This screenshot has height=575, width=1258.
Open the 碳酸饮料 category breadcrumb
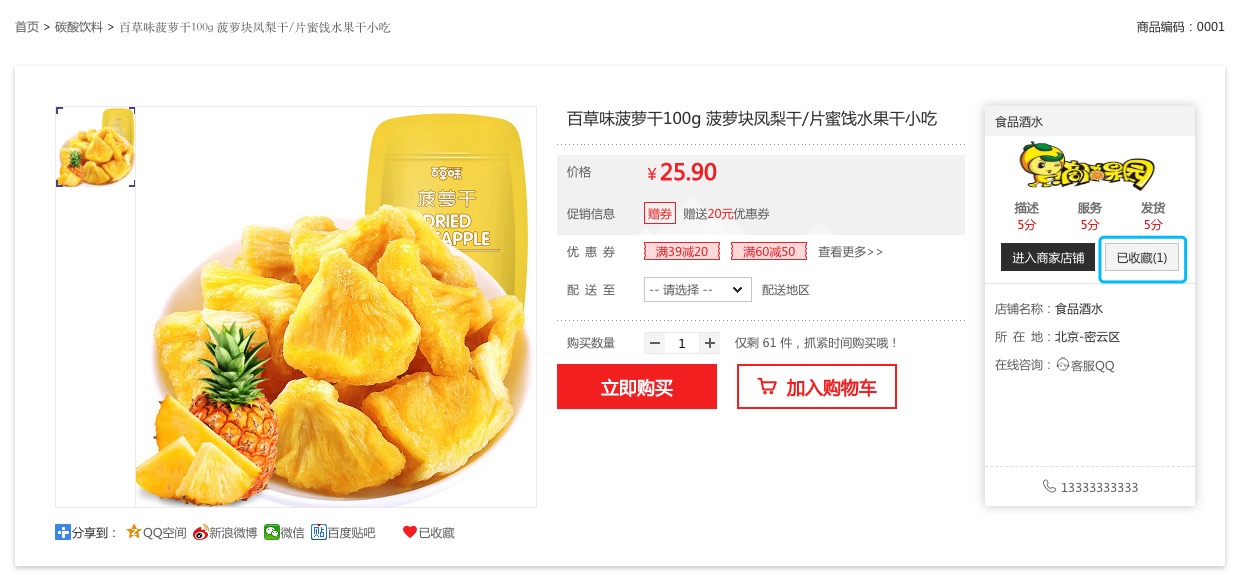[x=78, y=27]
